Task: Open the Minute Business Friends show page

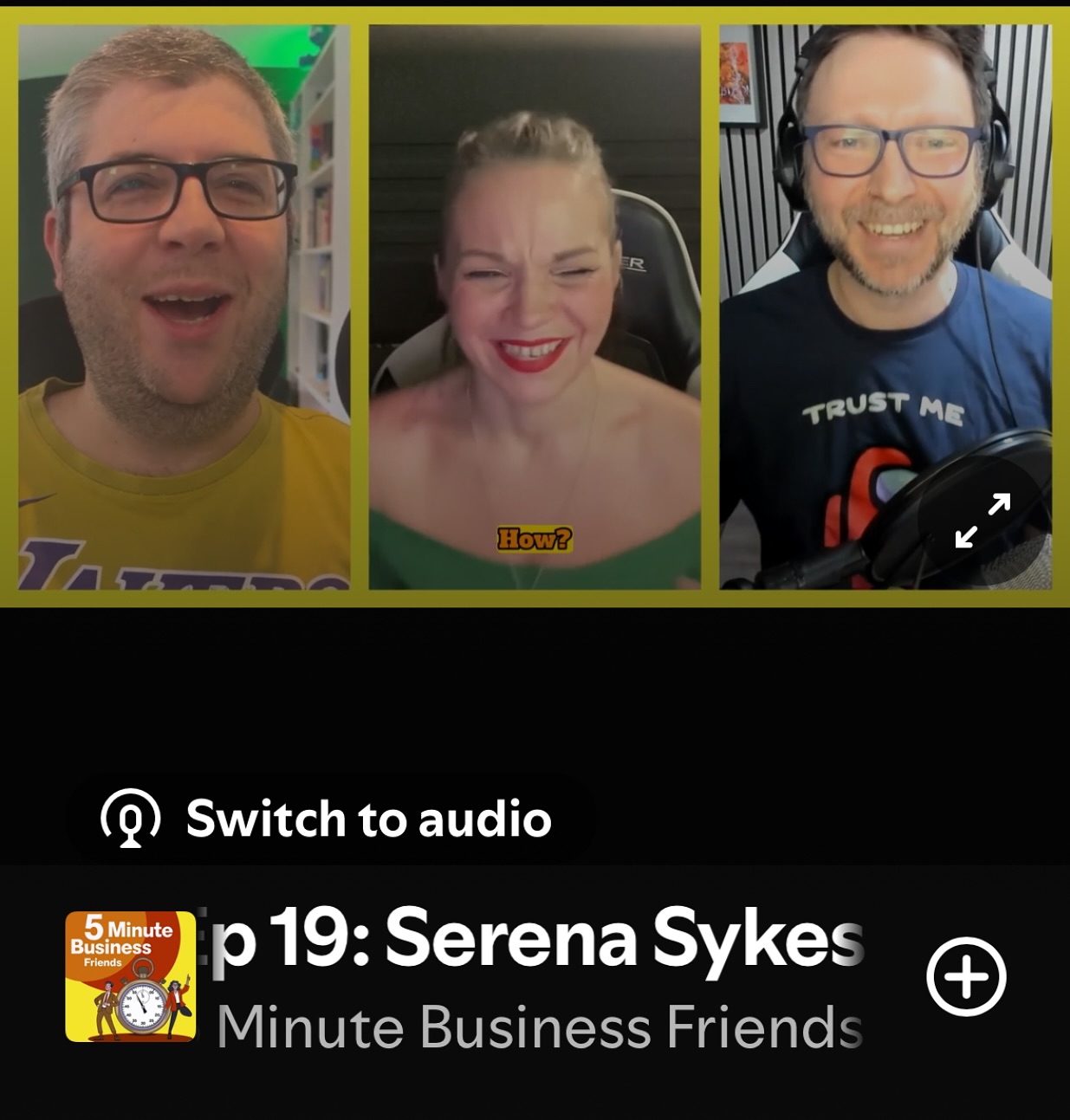Action: tap(537, 1026)
